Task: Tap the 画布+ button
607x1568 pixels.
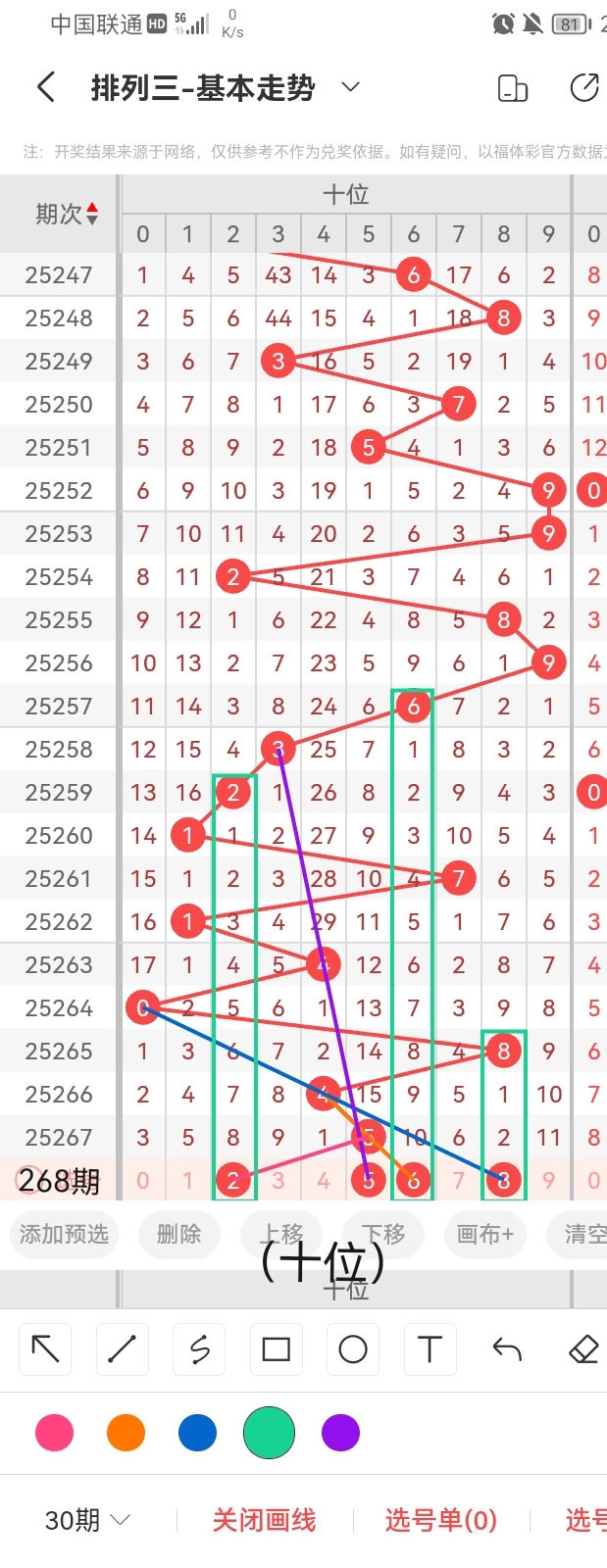Action: [485, 1234]
